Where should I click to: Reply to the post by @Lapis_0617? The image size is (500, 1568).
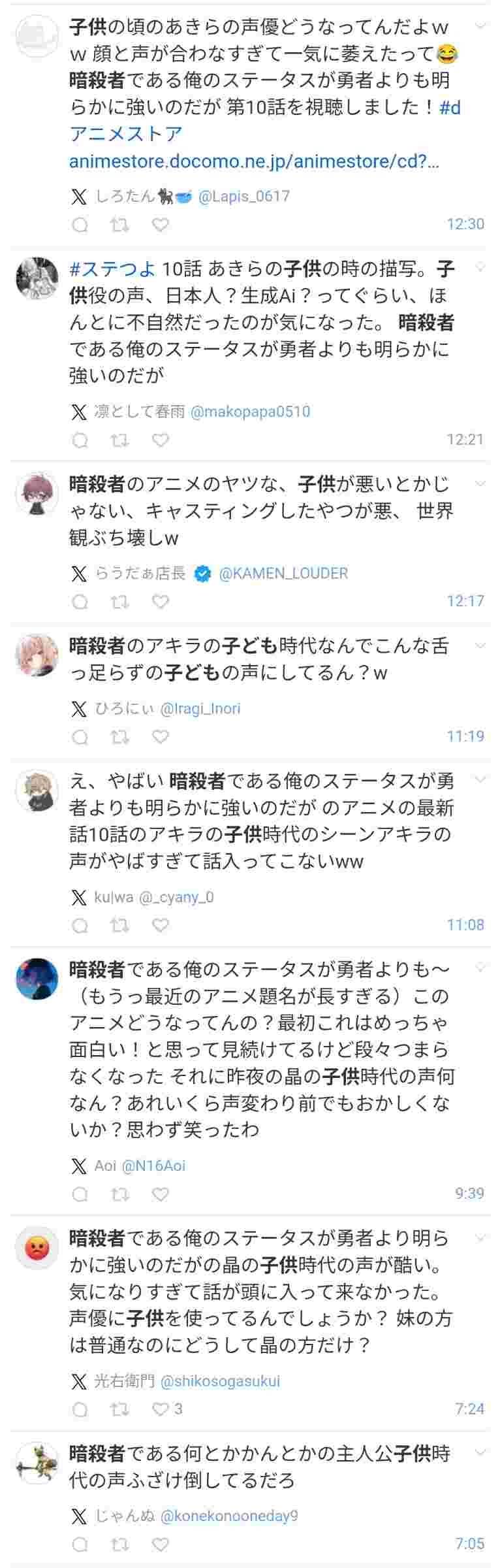point(80,225)
